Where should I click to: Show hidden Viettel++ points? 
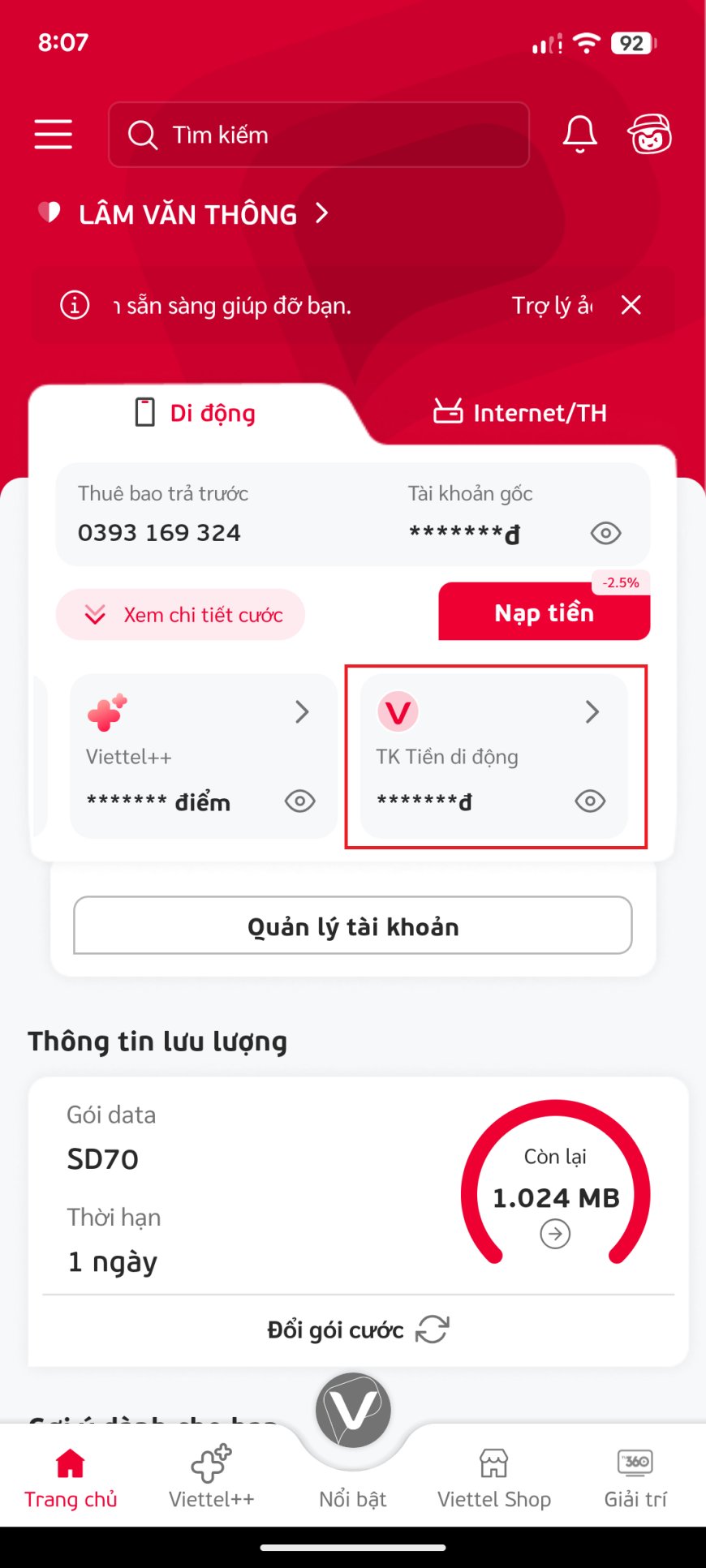point(299,801)
